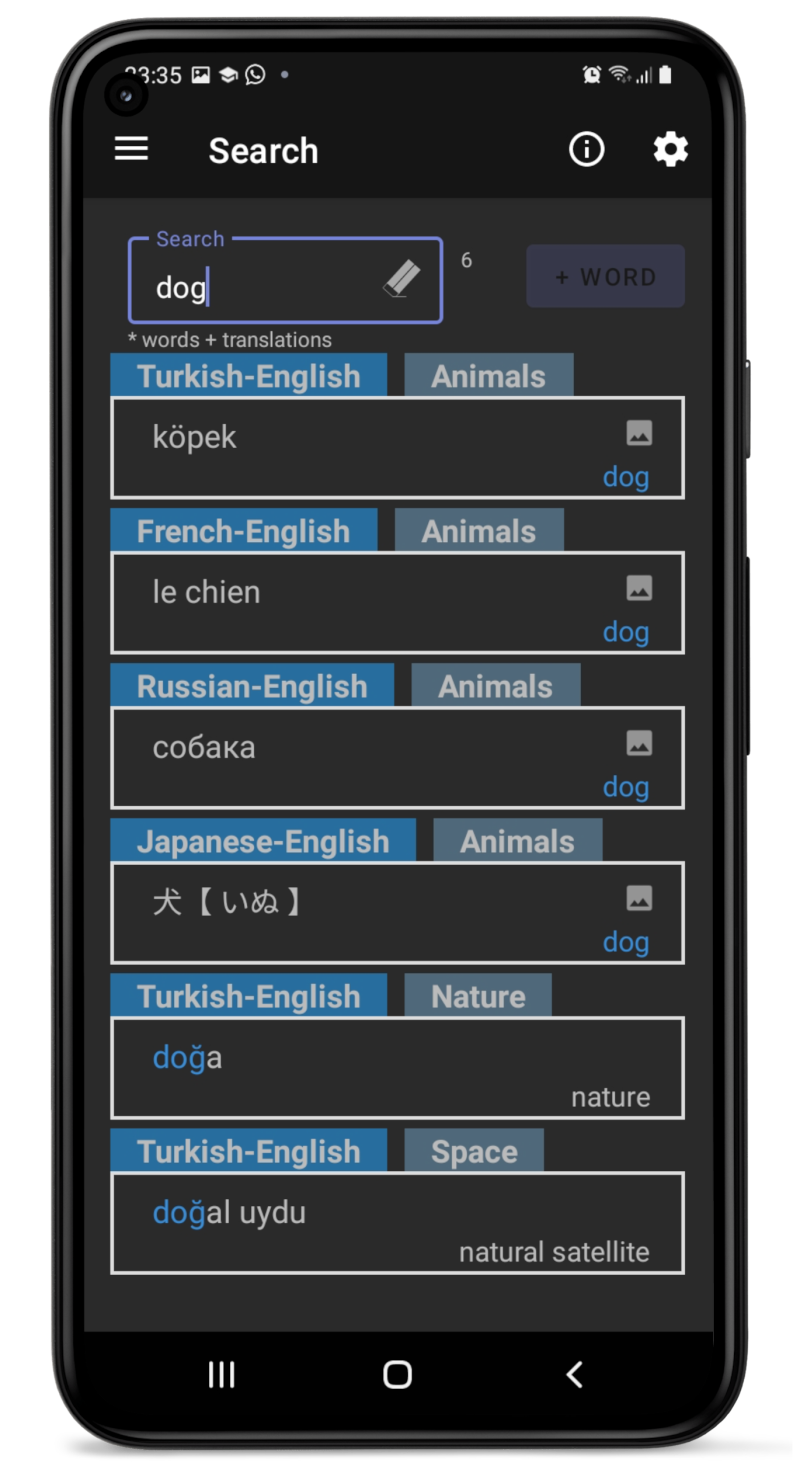The width and height of the screenshot is (800, 1480).
Task: Open the hamburger drawer menu
Action: 131,150
